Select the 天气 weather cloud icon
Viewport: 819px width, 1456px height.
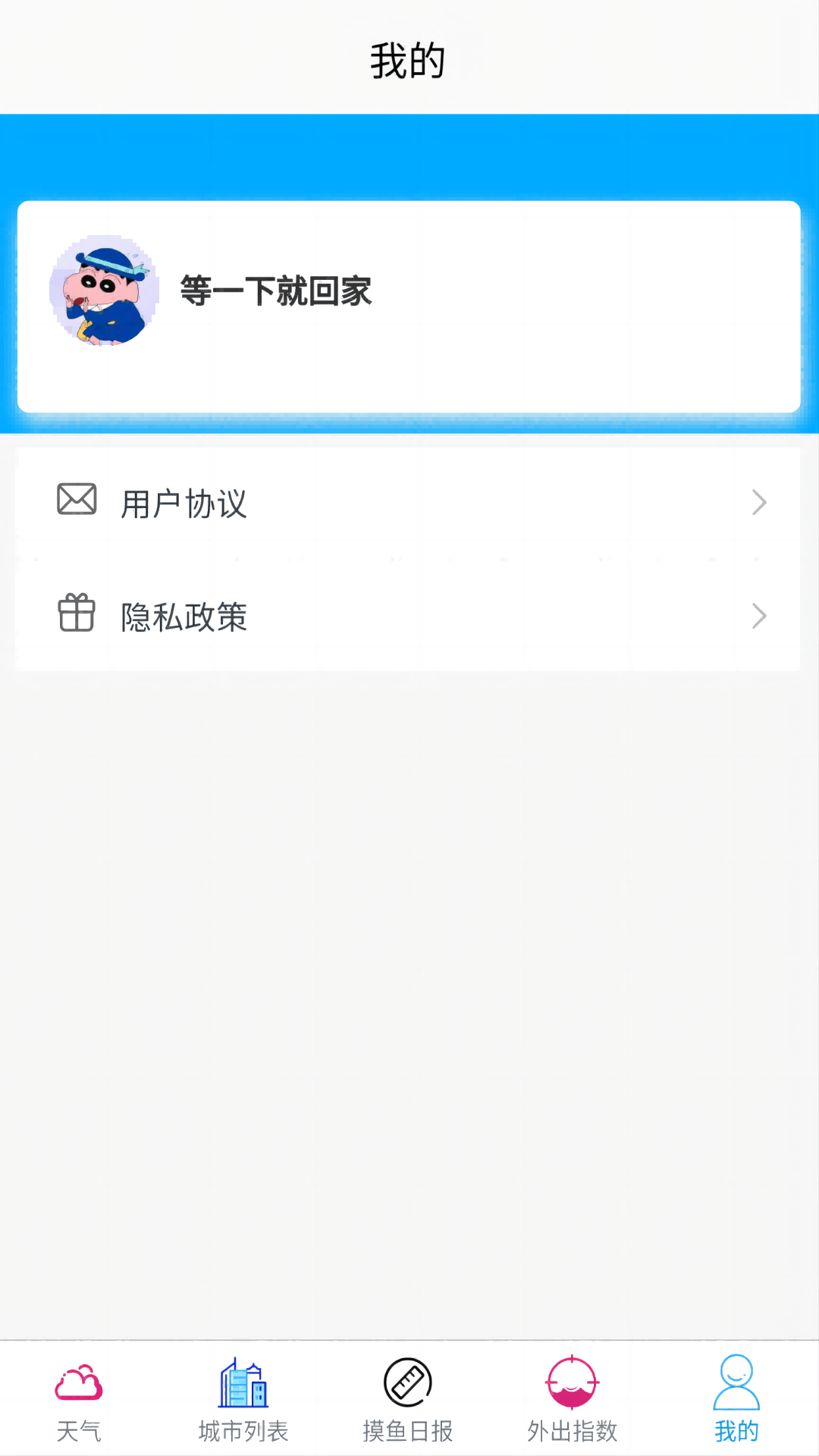(78, 1382)
